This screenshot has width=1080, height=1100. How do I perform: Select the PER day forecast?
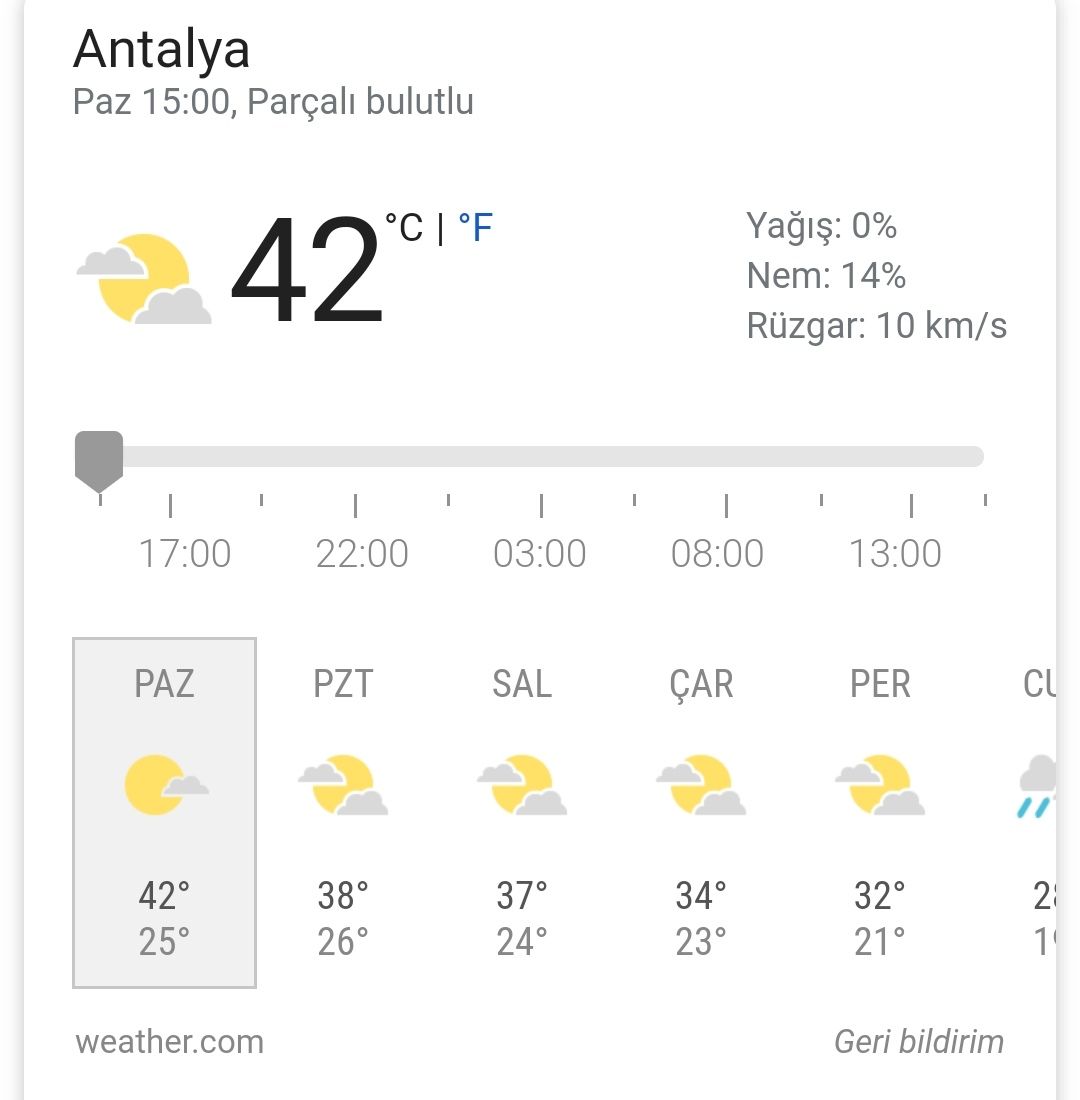click(x=880, y=812)
